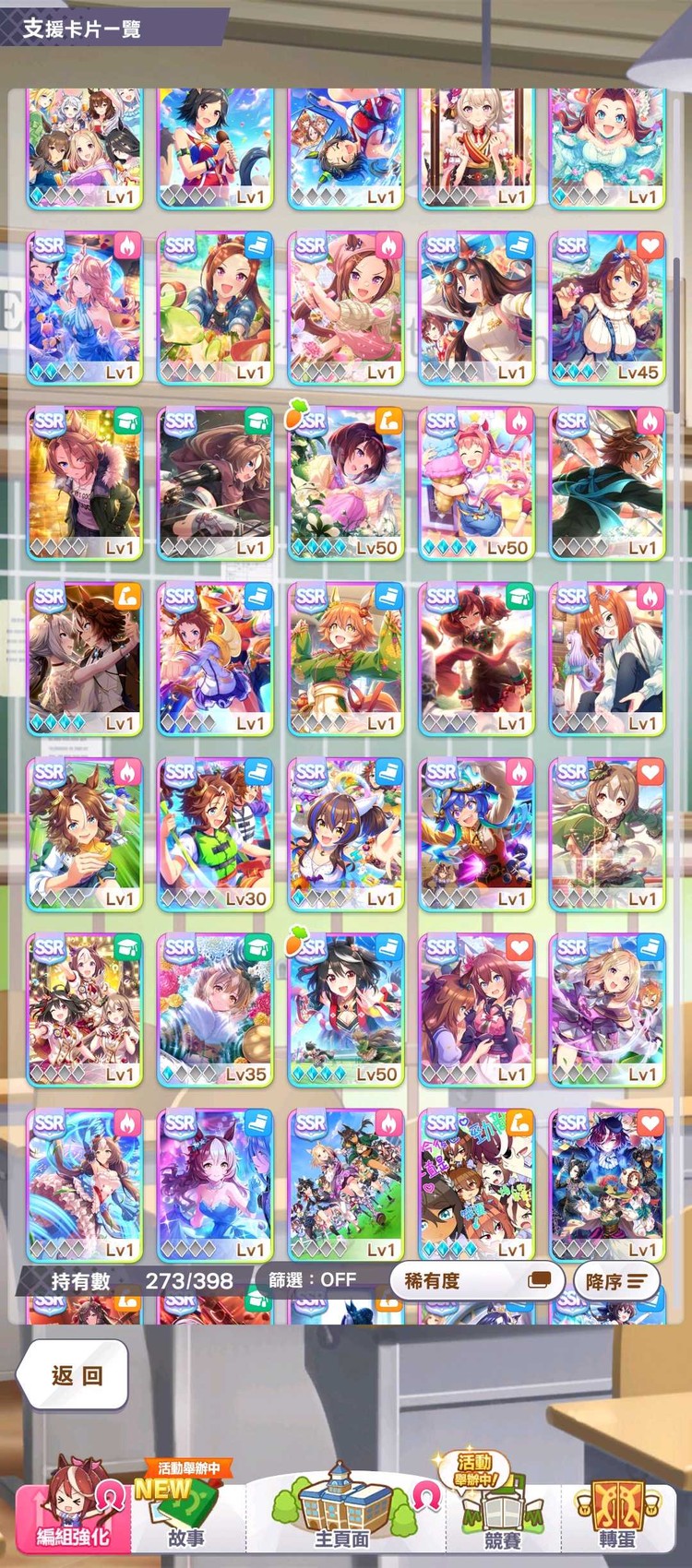Image resolution: width=692 pixels, height=1568 pixels.
Task: Go to the 主頁面 home tab
Action: pos(341,1513)
